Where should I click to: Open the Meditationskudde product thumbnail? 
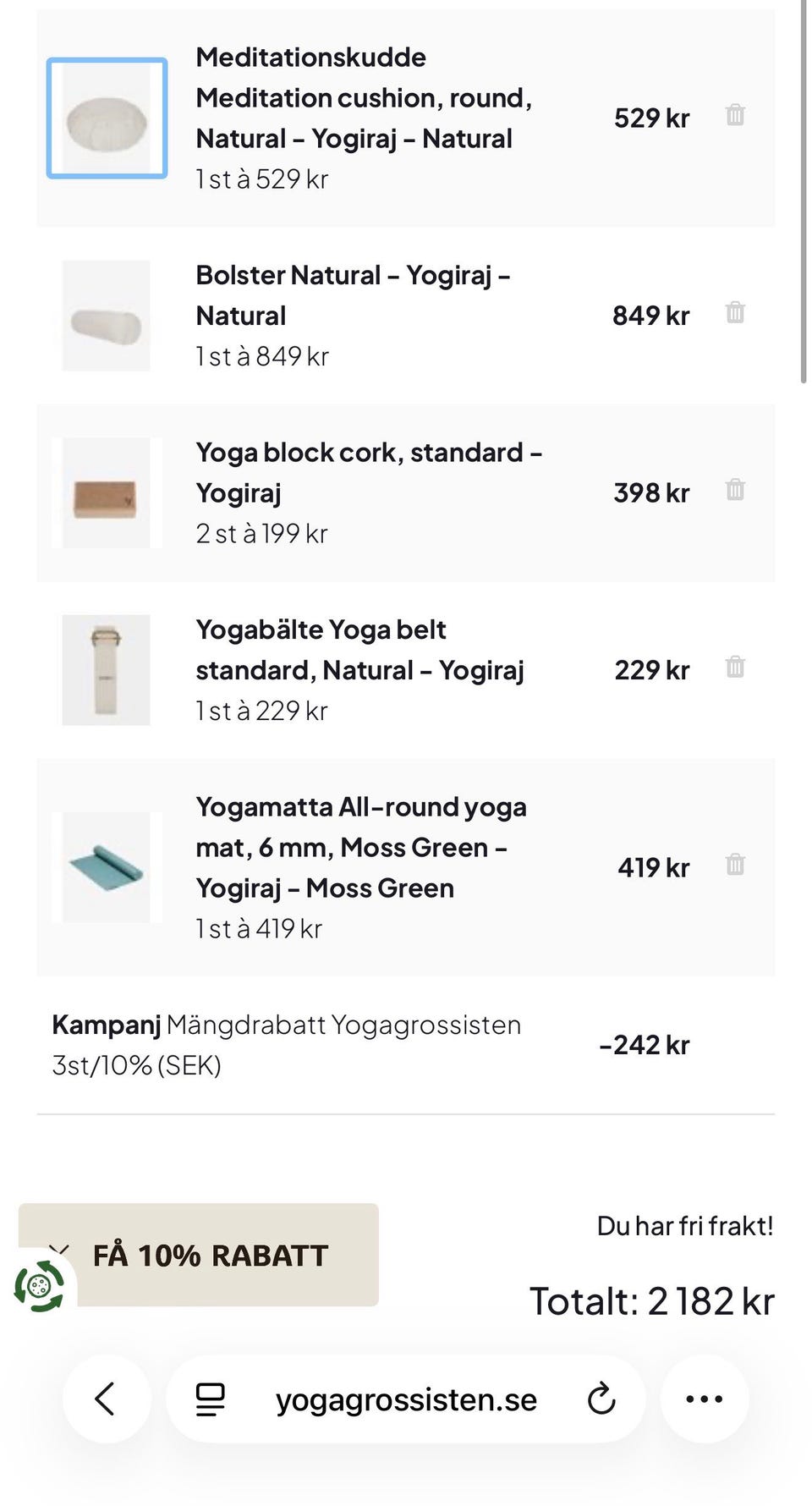[x=105, y=118]
